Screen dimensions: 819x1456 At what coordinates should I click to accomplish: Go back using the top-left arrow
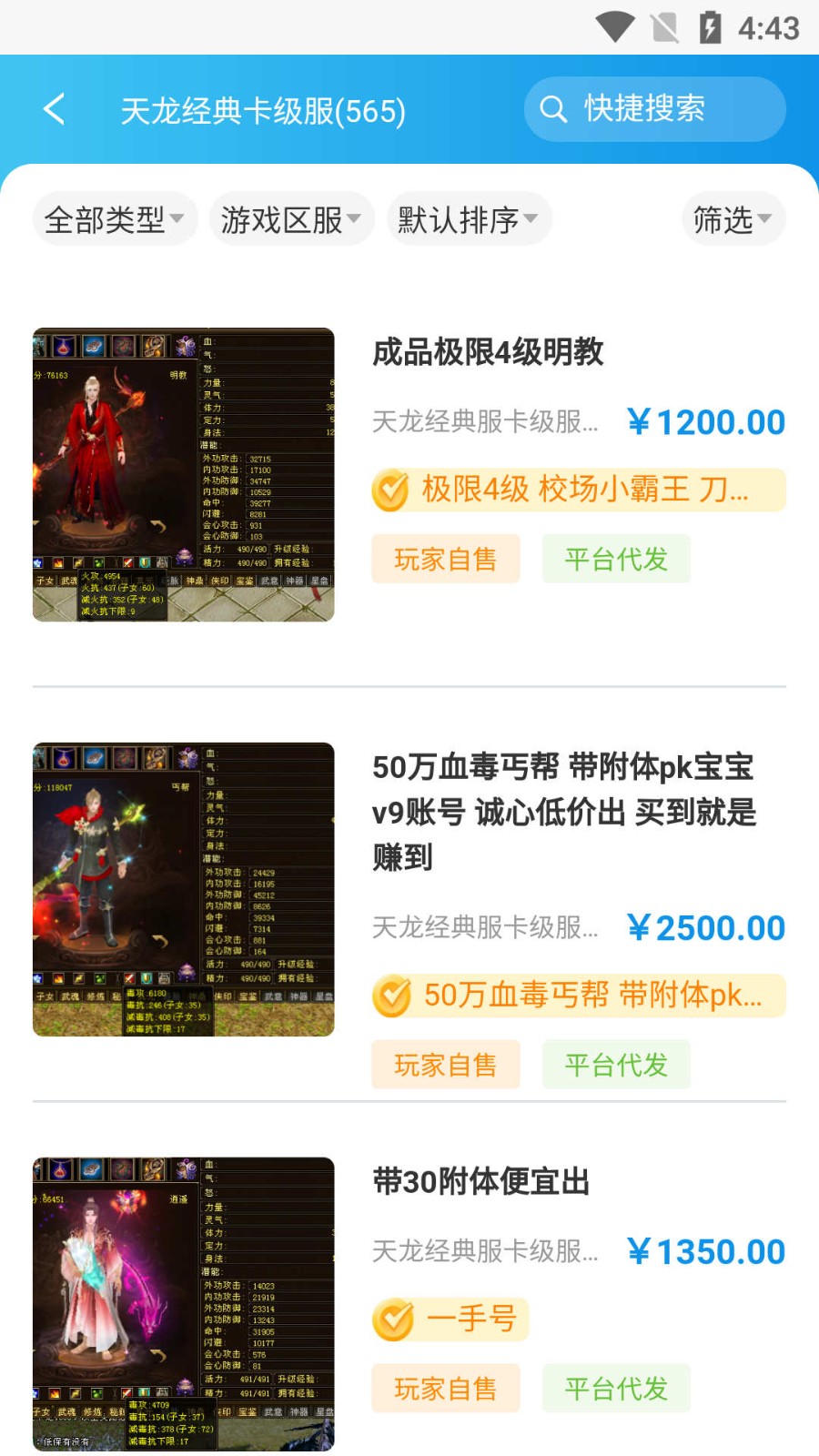(x=55, y=109)
